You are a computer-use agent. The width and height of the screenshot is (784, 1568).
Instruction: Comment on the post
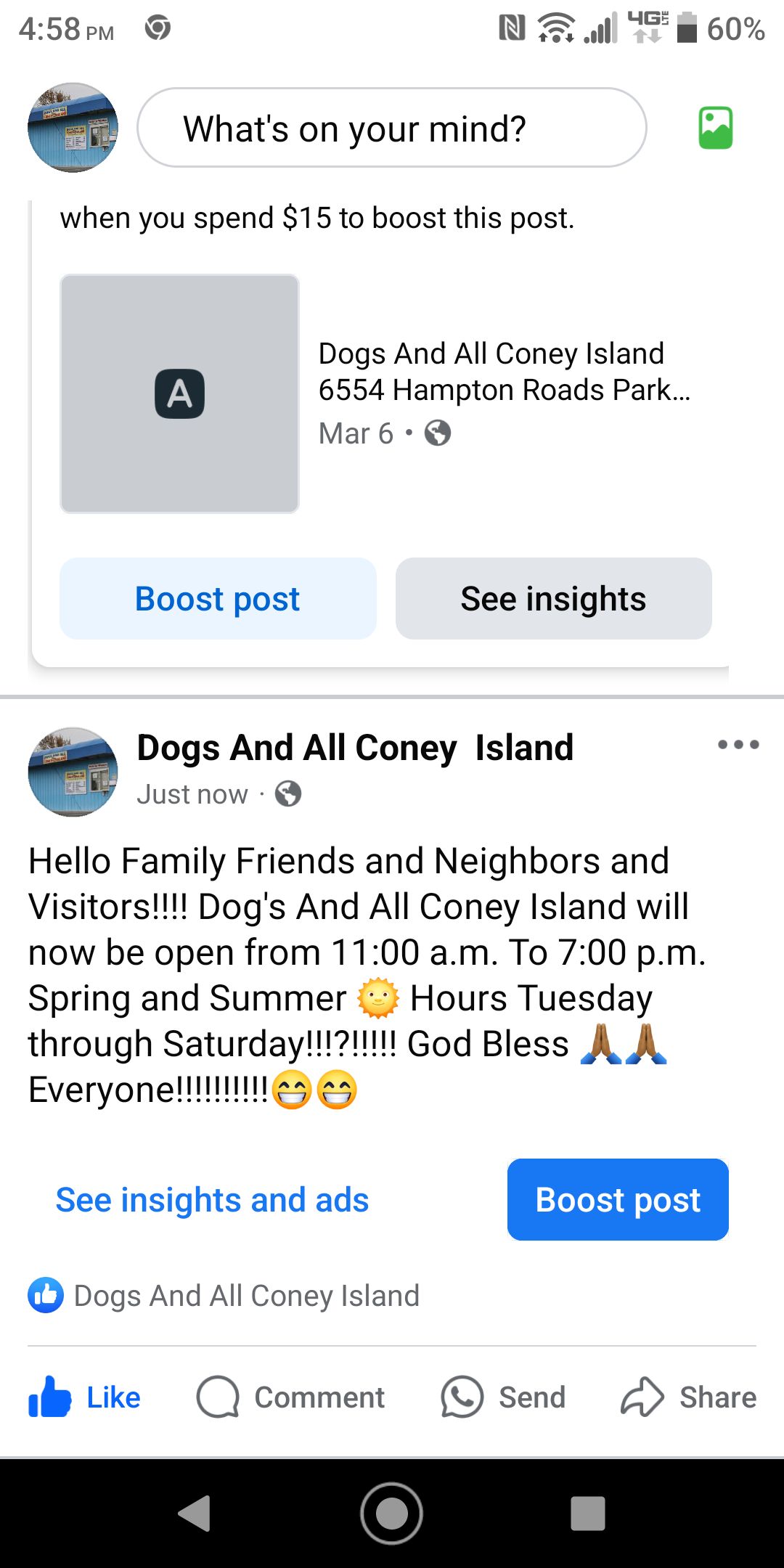tap(291, 1397)
